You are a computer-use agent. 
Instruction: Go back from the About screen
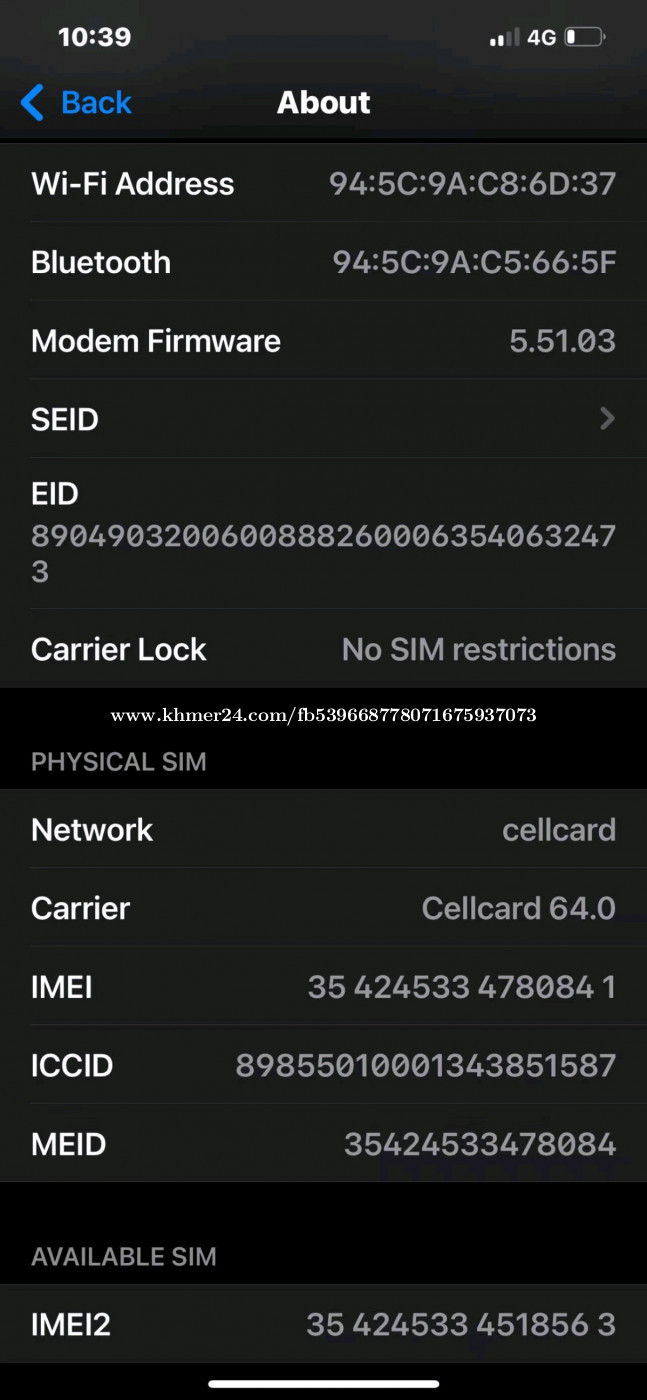(76, 102)
